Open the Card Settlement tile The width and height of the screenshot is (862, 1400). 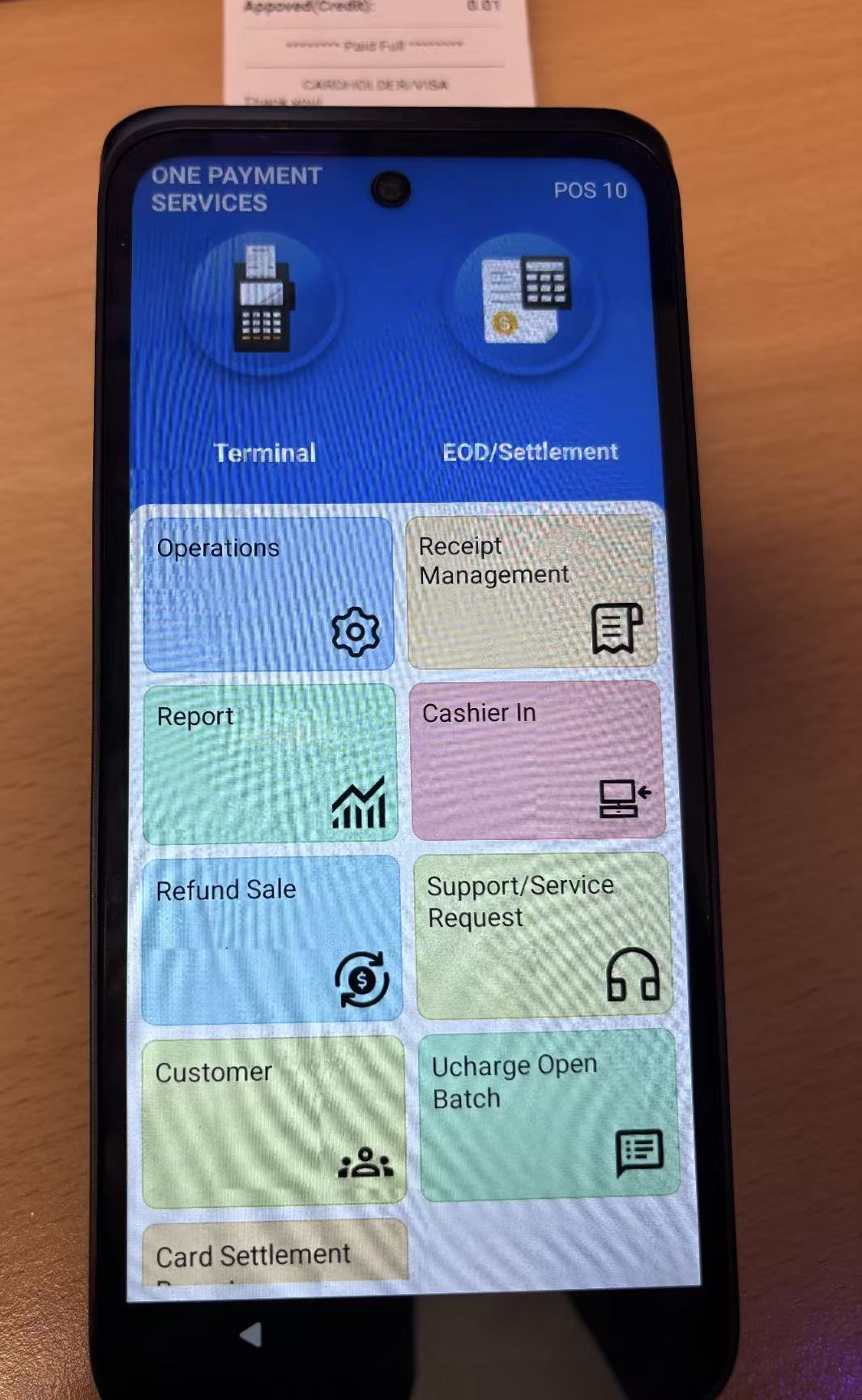click(x=275, y=1251)
